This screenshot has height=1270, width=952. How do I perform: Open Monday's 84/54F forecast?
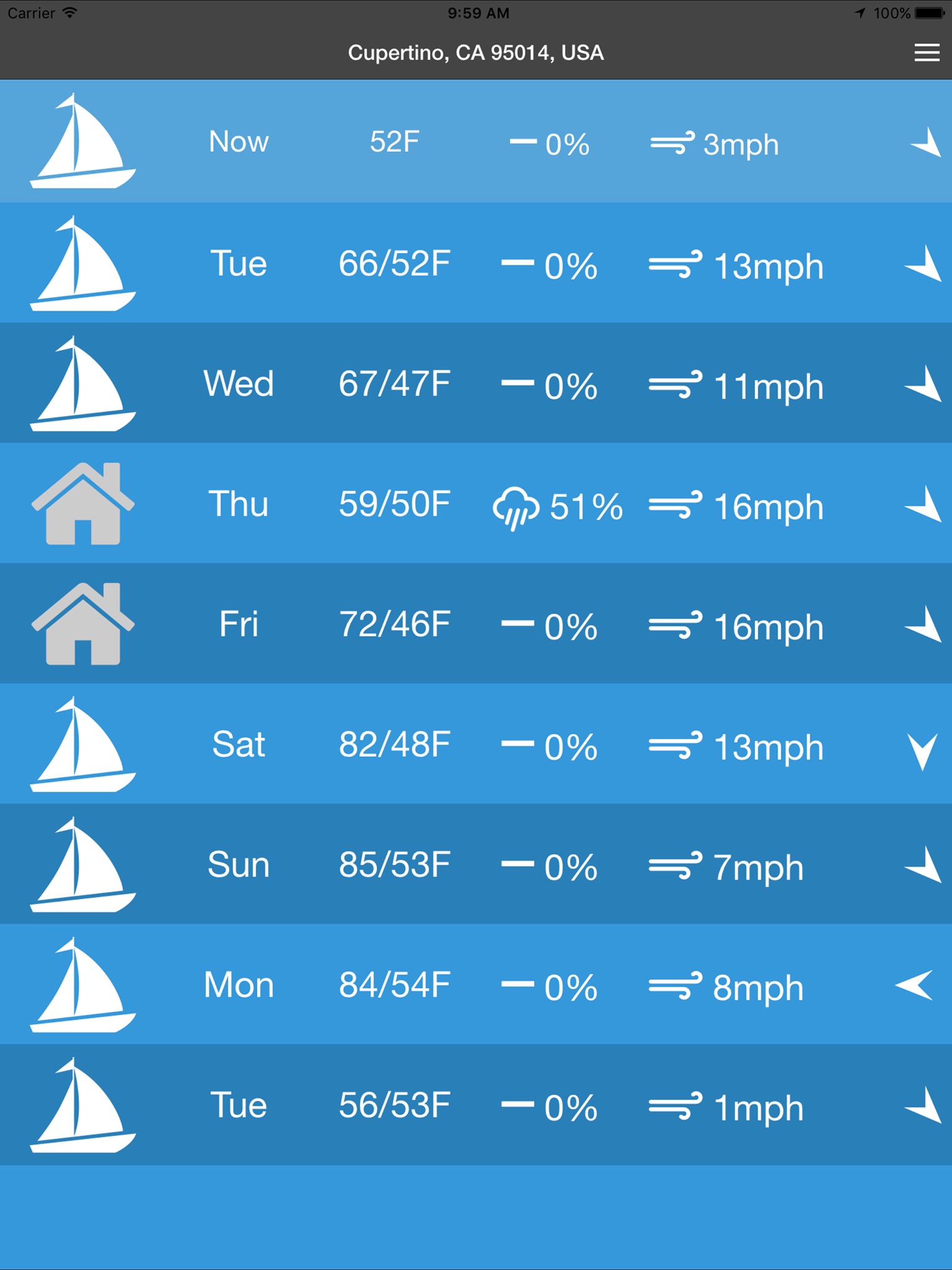[476, 985]
